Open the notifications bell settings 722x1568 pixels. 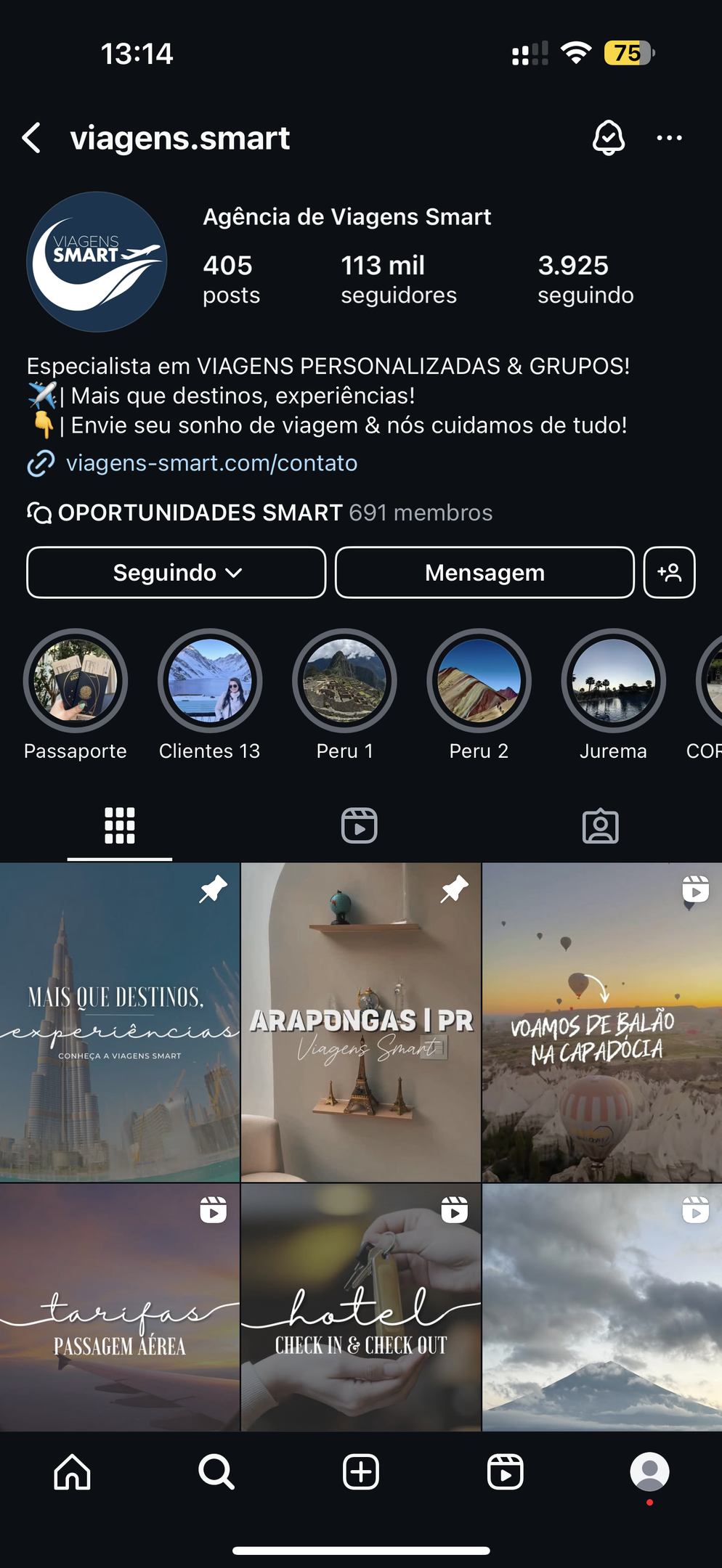[x=608, y=138]
